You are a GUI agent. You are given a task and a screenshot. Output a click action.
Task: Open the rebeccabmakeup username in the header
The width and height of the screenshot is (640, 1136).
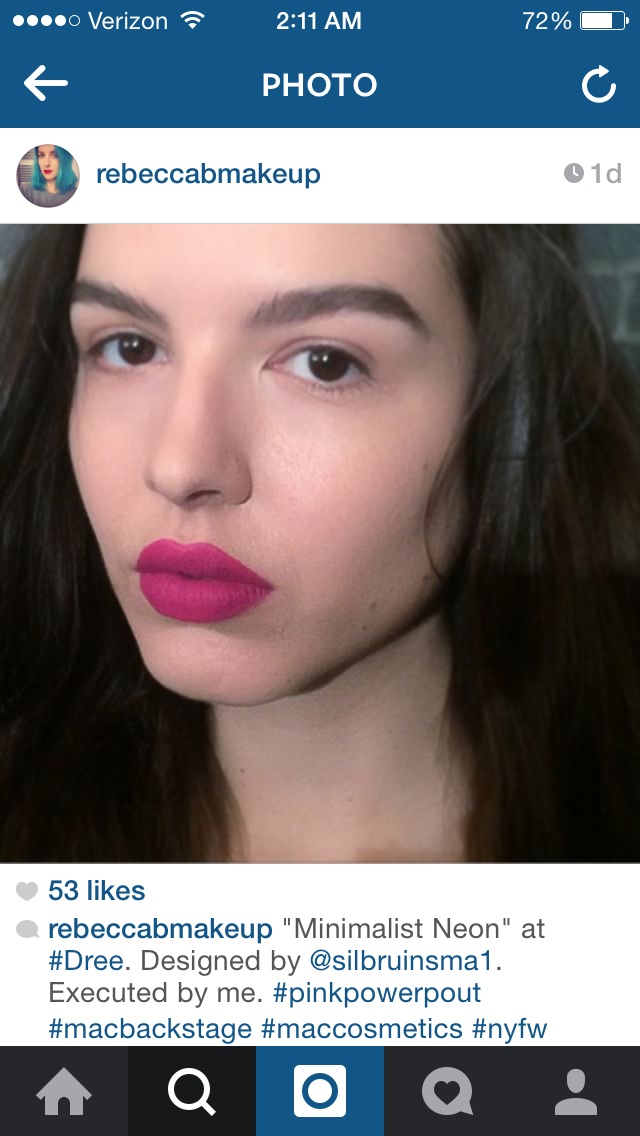tap(208, 175)
